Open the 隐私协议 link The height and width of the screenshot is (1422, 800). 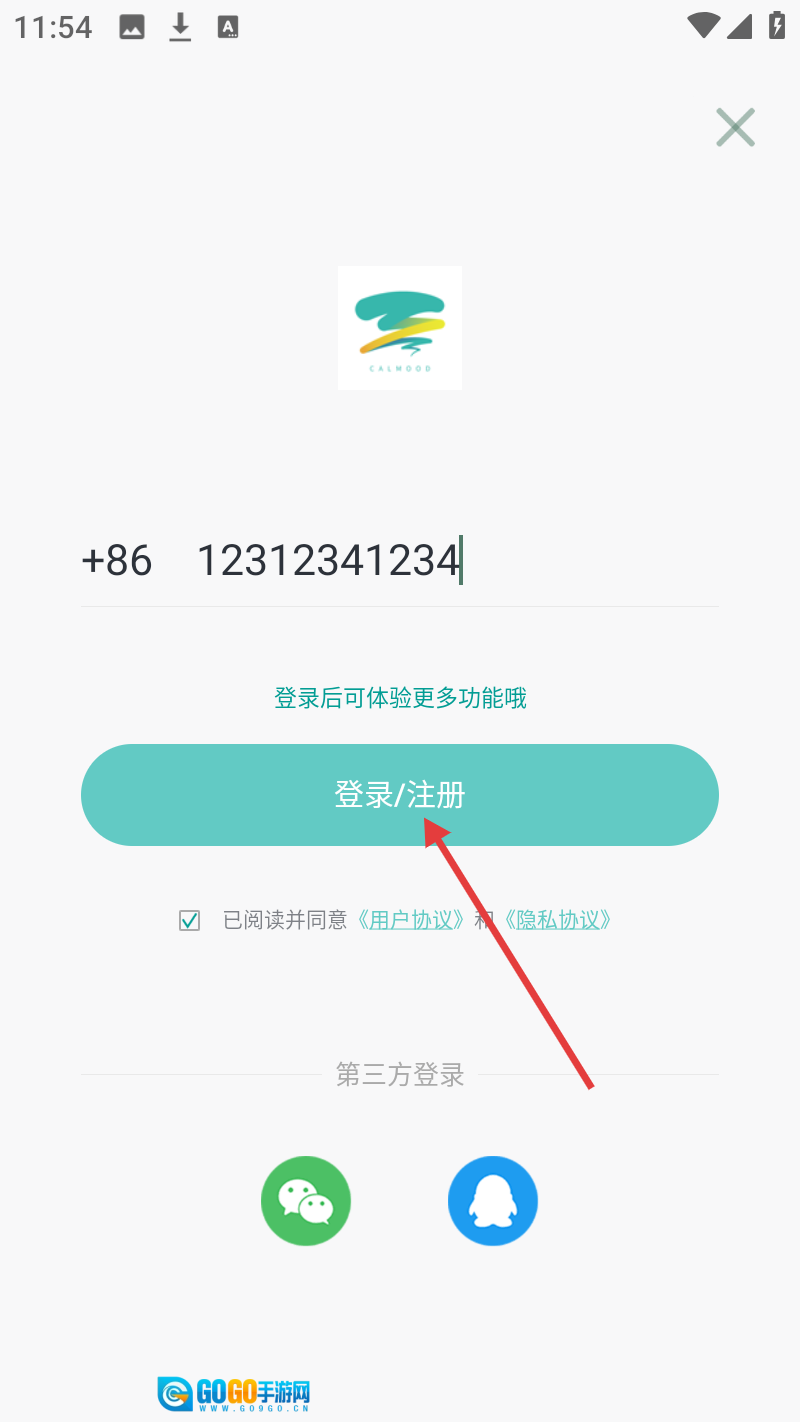tap(557, 920)
